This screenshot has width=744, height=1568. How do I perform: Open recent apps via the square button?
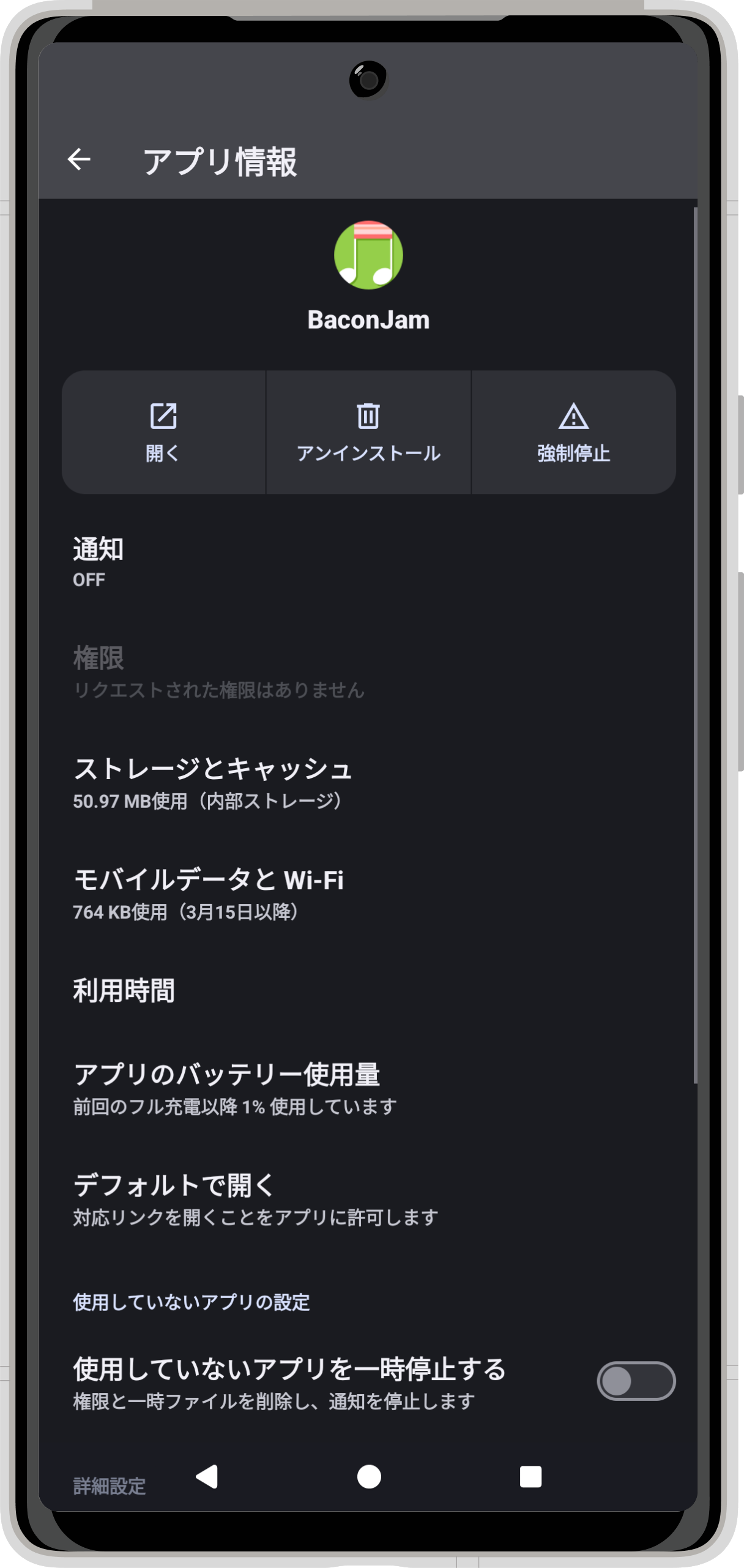pos(530,1476)
